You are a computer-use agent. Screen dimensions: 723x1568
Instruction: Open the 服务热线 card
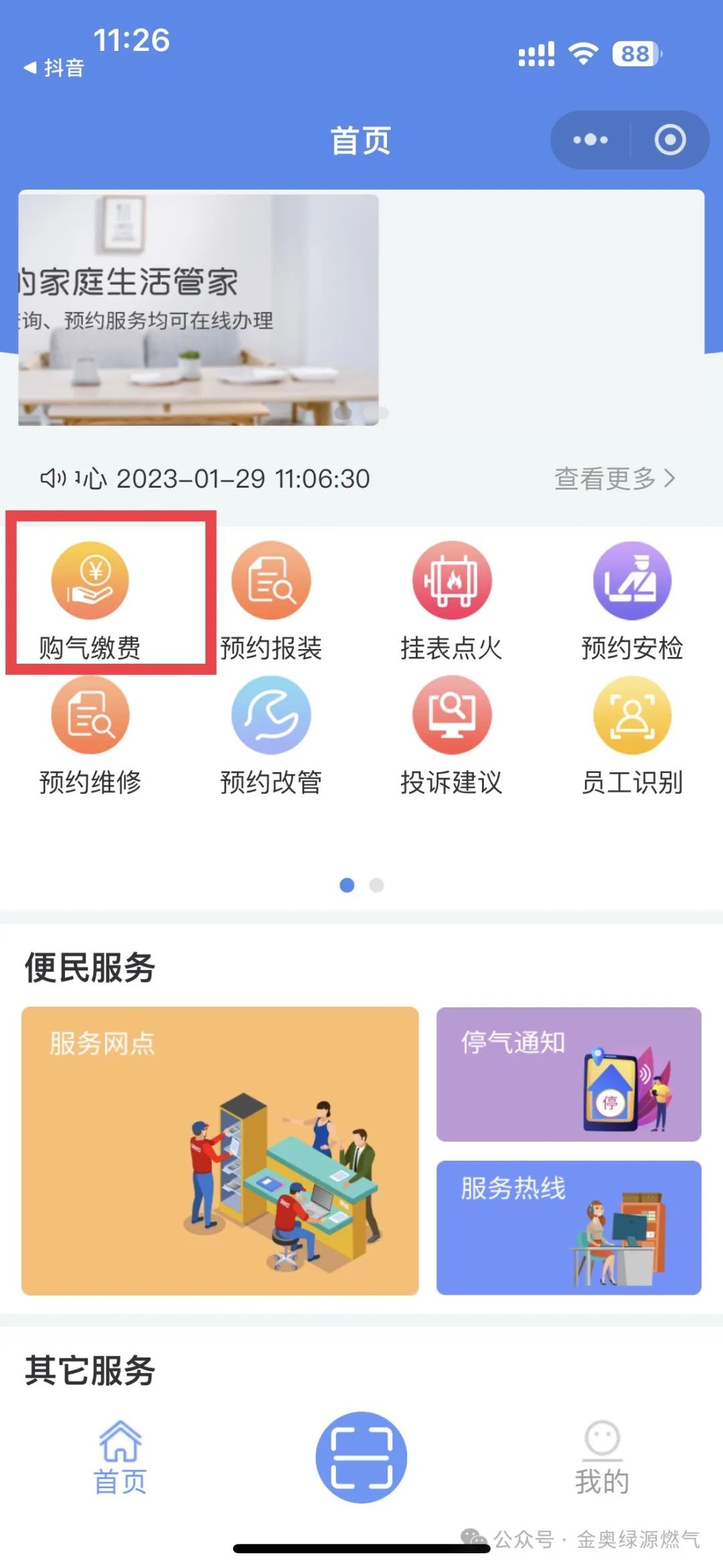pos(568,1227)
